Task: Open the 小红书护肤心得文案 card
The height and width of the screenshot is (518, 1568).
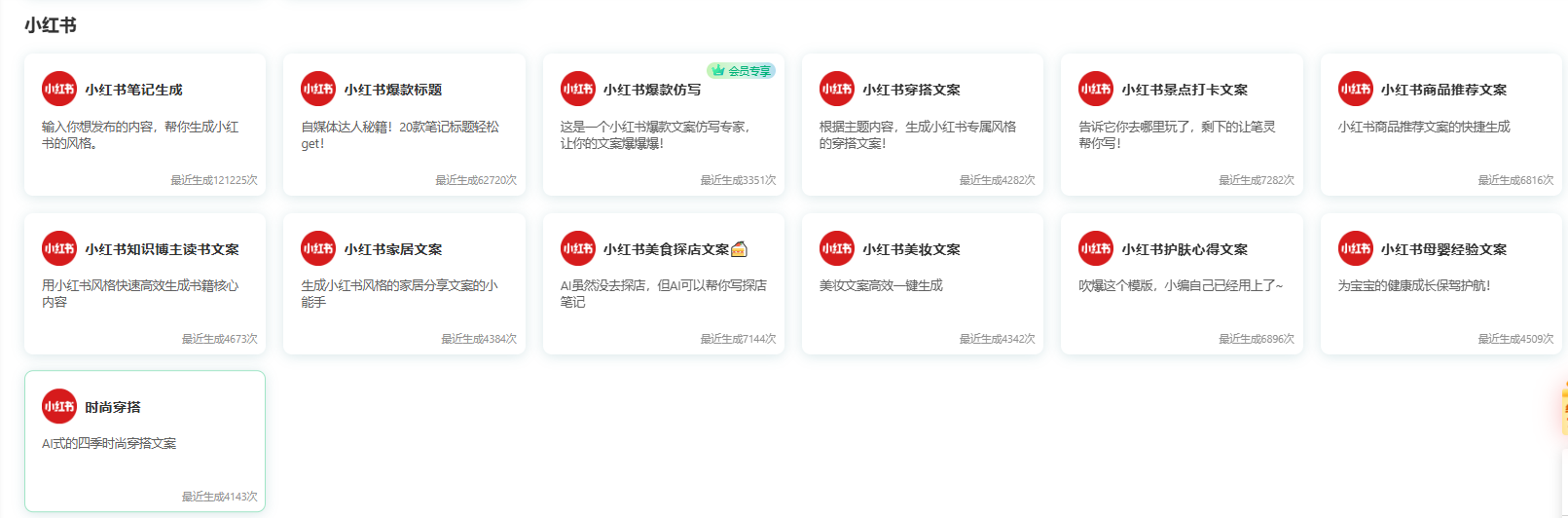Action: pos(1182,283)
